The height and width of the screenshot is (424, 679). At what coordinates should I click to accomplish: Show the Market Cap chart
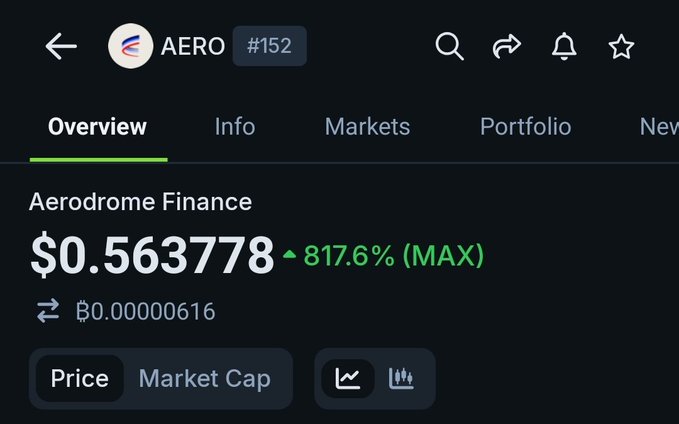pos(204,379)
